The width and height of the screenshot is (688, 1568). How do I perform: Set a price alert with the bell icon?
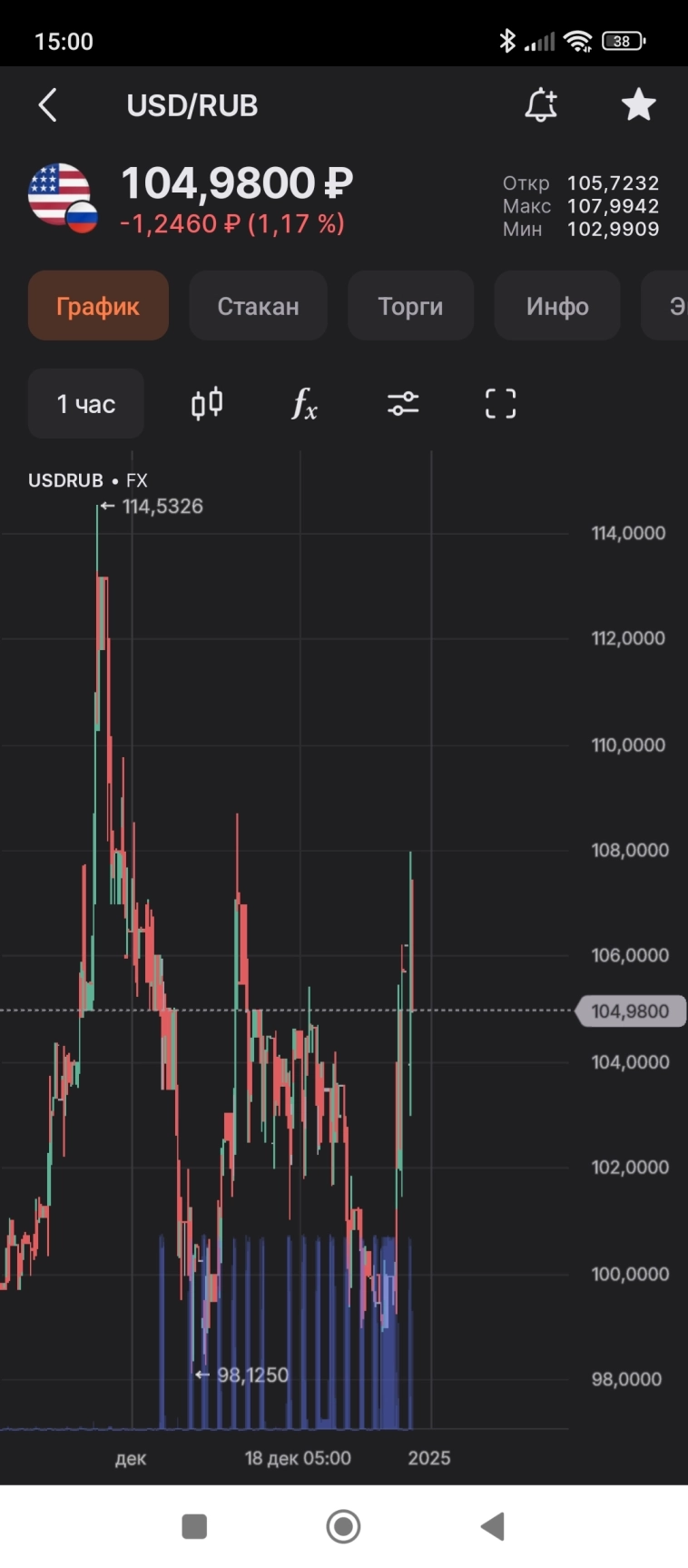click(541, 105)
